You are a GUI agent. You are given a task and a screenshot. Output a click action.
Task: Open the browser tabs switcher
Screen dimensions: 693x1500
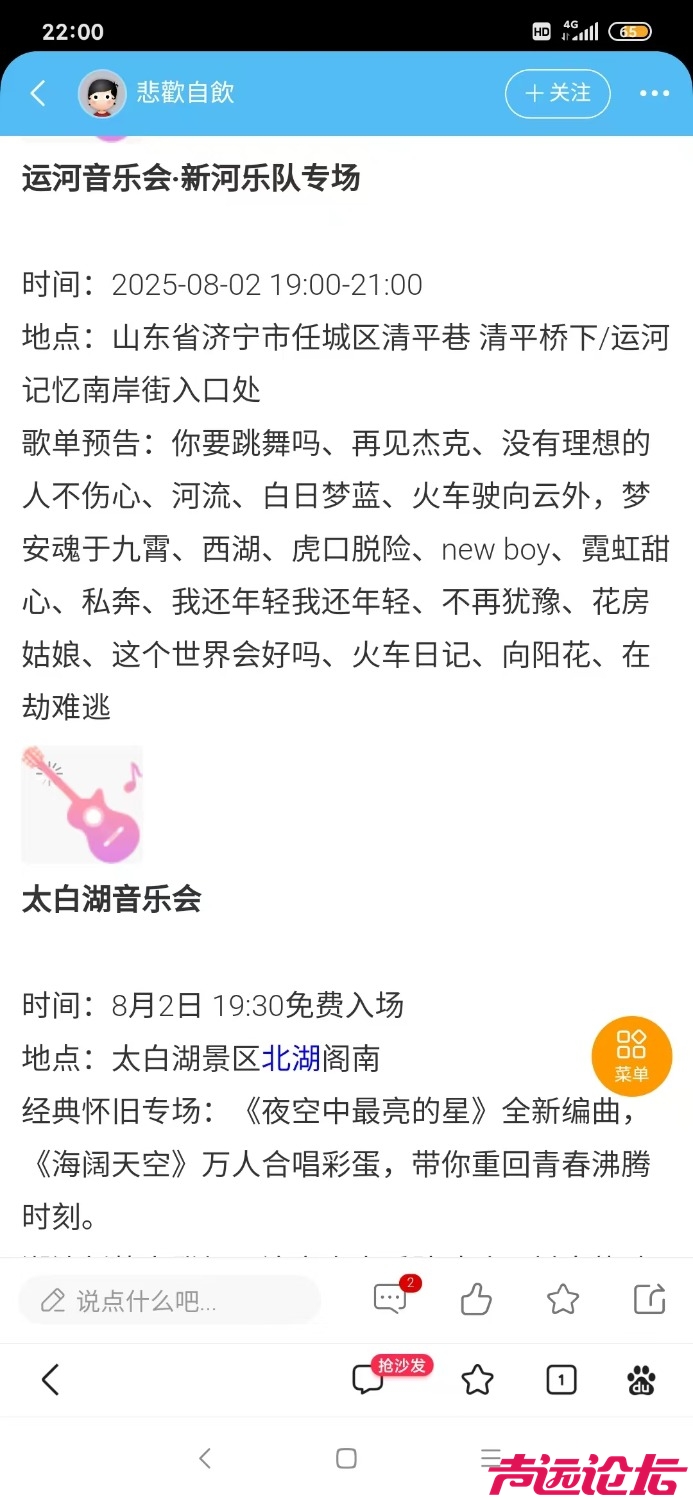click(561, 1380)
